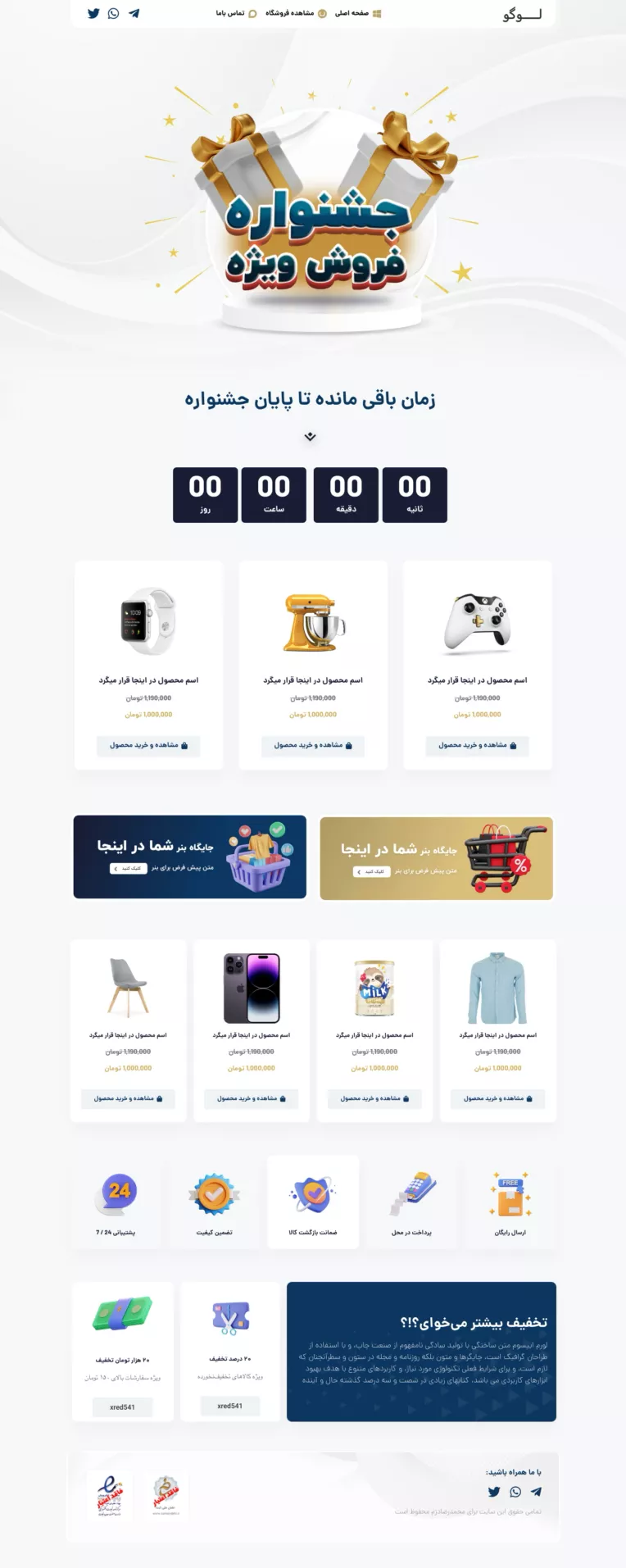
Task: Open the Telegram icon in the footer
Action: [x=536, y=1492]
